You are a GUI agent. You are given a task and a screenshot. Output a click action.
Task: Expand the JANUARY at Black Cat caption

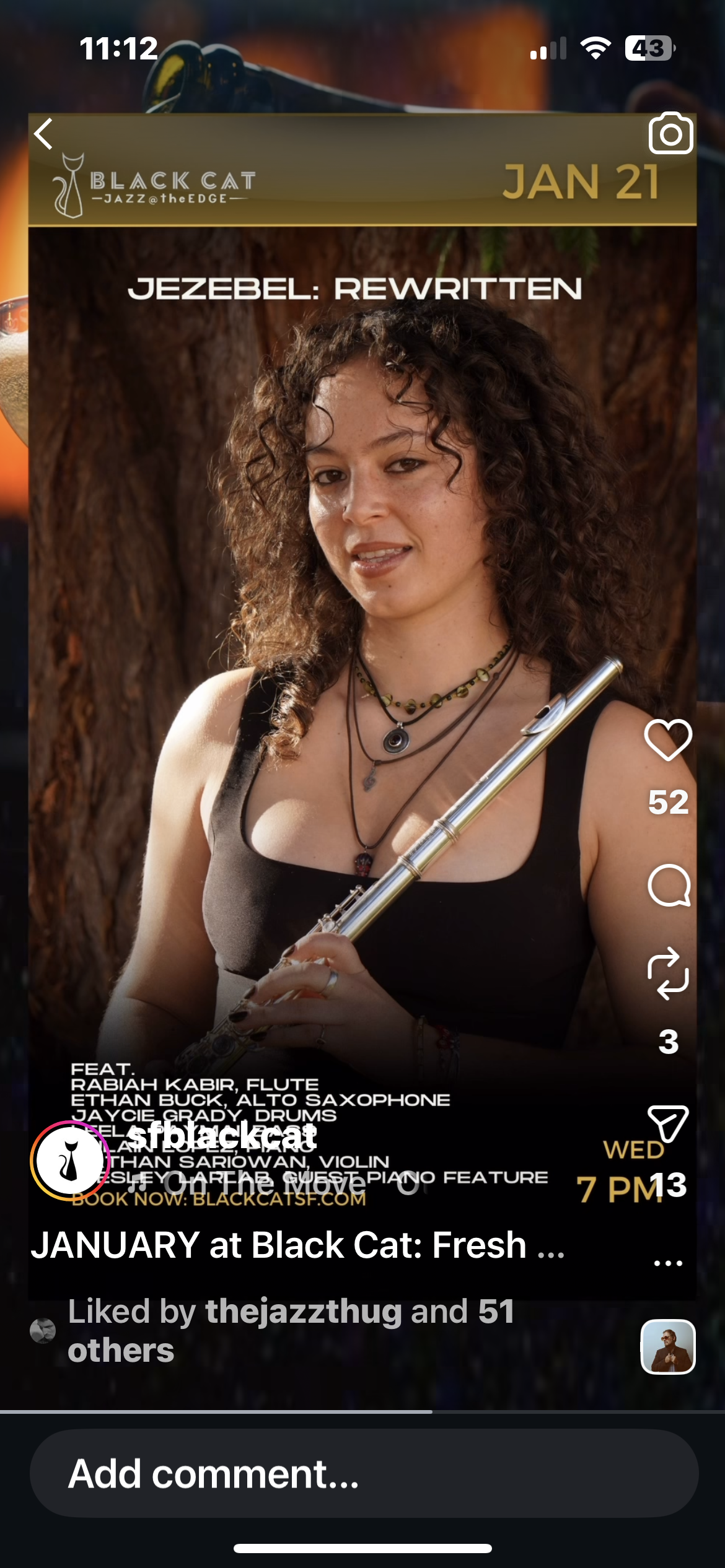(x=297, y=1245)
